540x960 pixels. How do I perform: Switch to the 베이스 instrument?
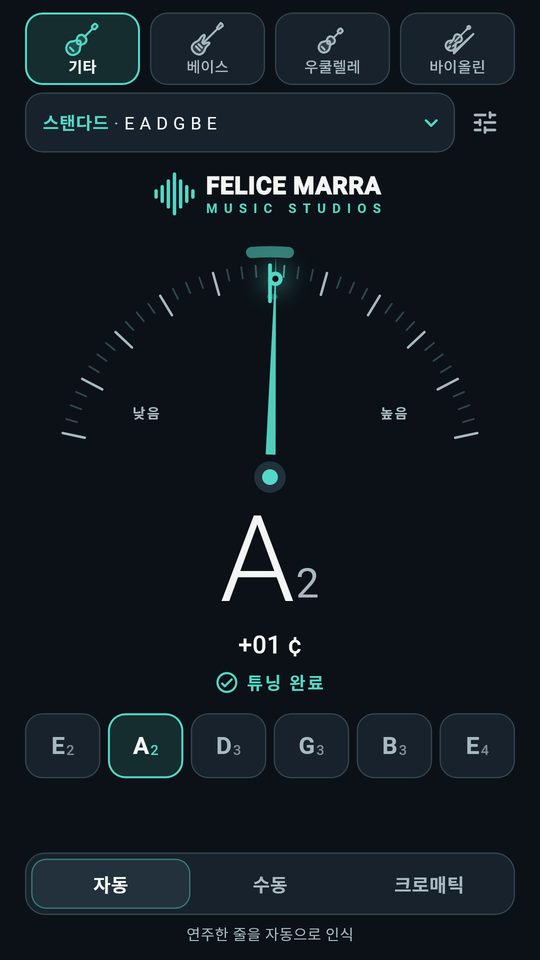click(x=208, y=48)
